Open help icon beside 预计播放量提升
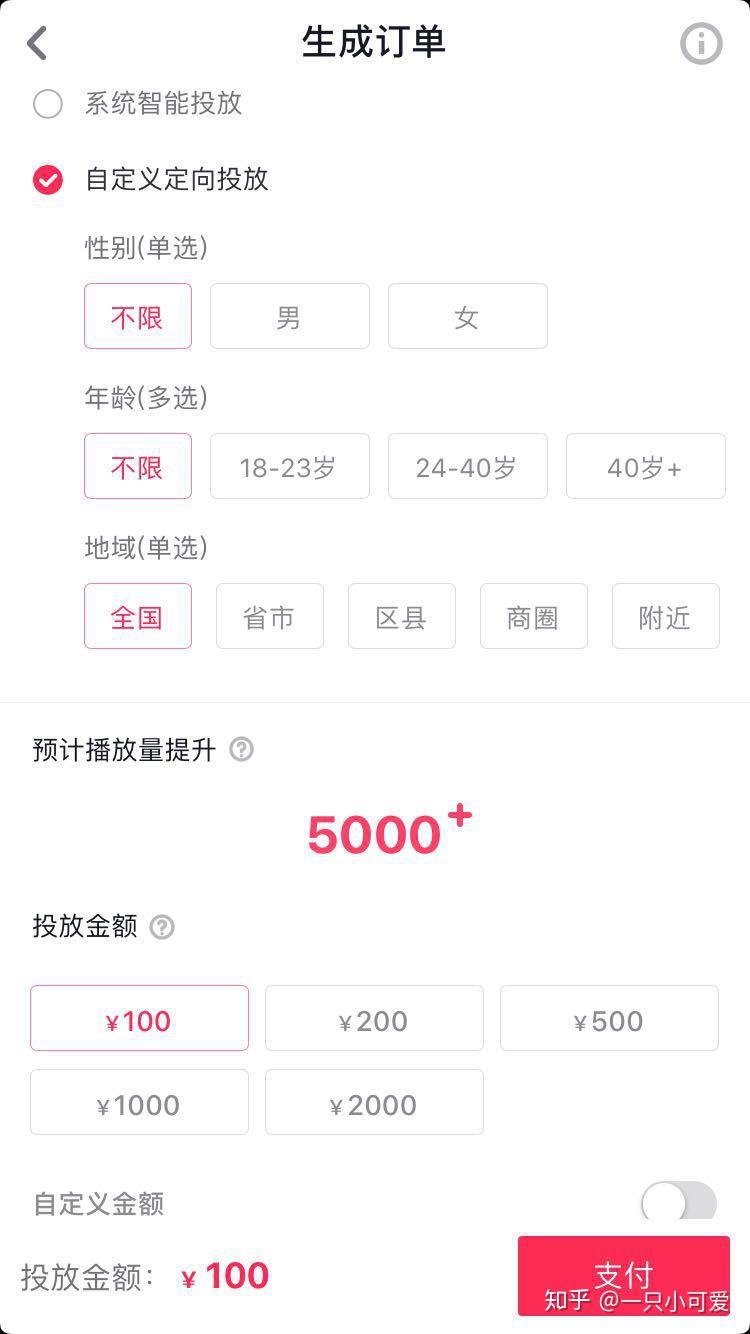Screen dimensions: 750x1334 [x=241, y=749]
